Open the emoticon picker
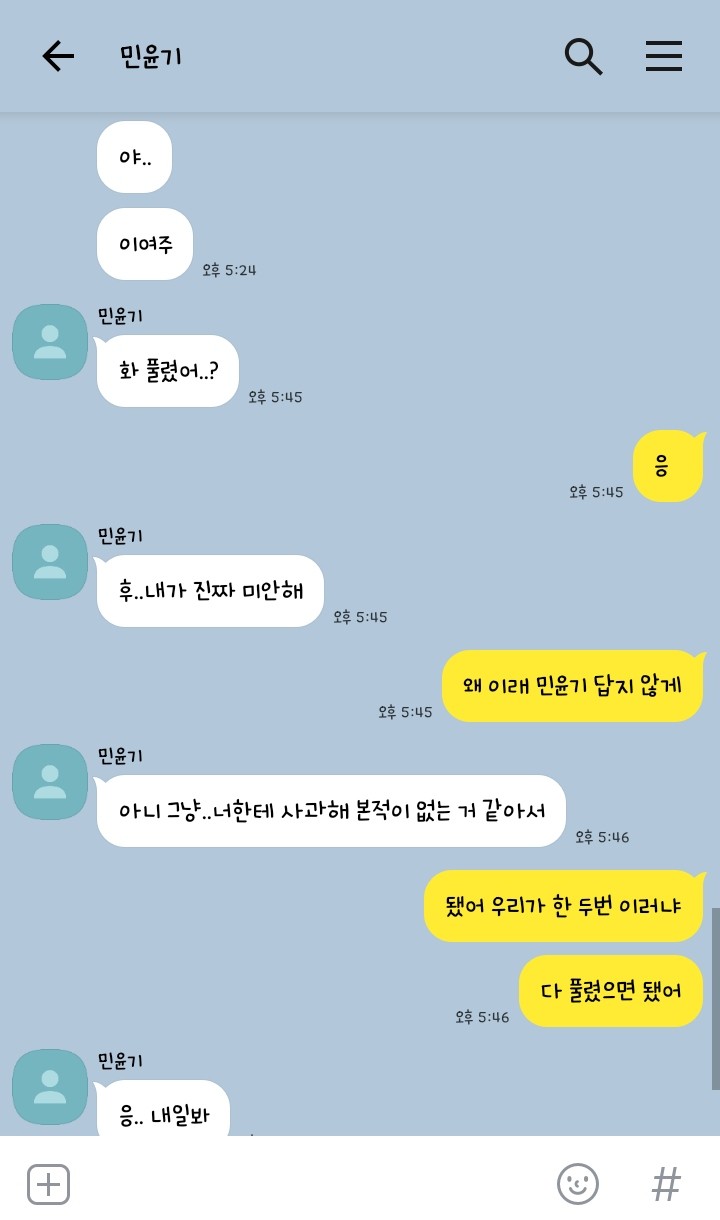Viewport: 720px width, 1220px height. coord(577,1185)
